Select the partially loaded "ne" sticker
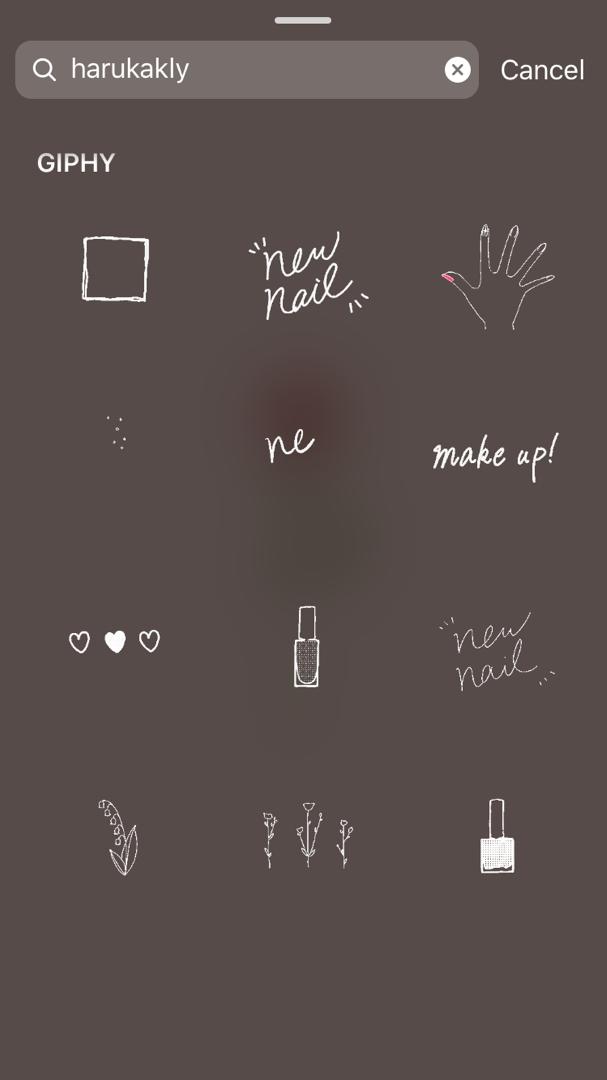 (x=290, y=443)
